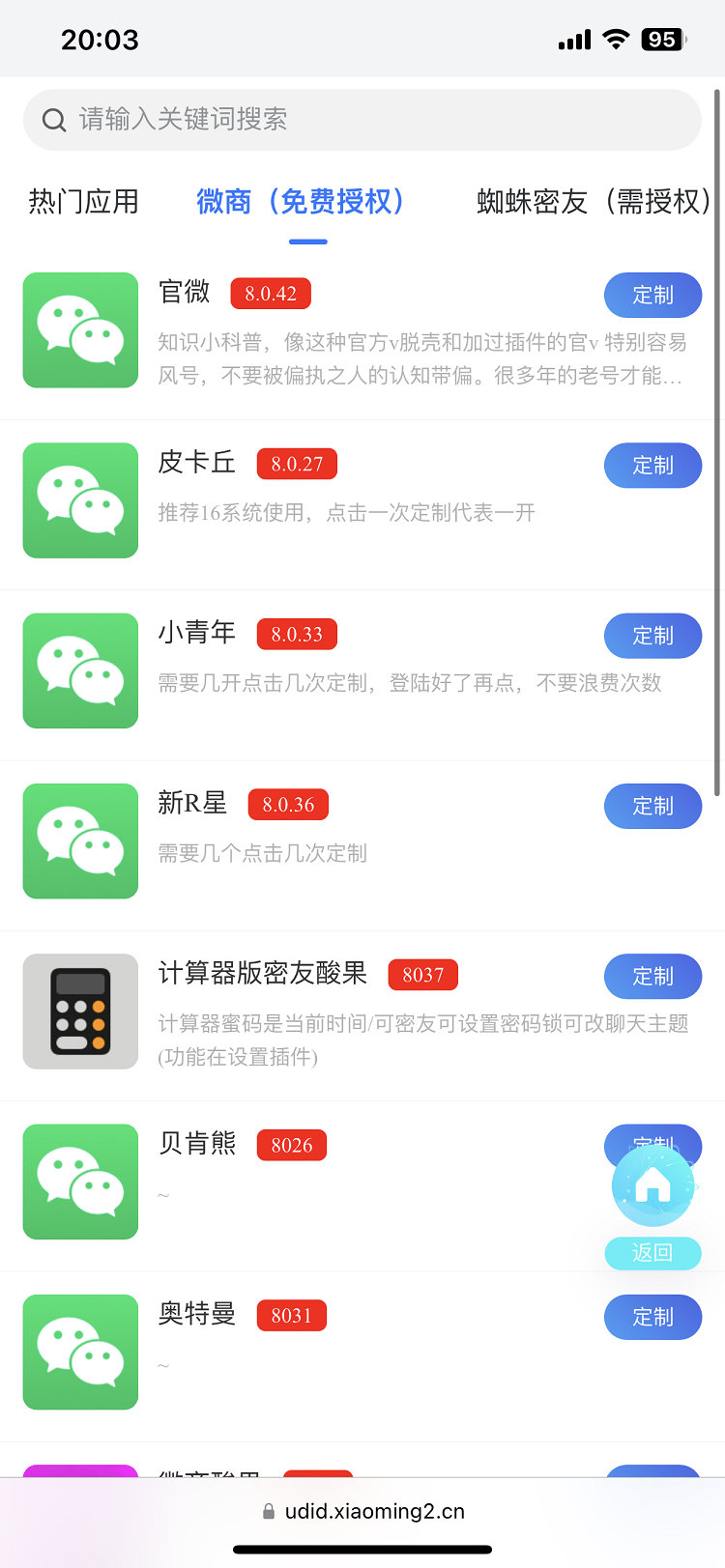This screenshot has height=1568, width=725.
Task: Tap the floating home button
Action: click(x=652, y=1184)
